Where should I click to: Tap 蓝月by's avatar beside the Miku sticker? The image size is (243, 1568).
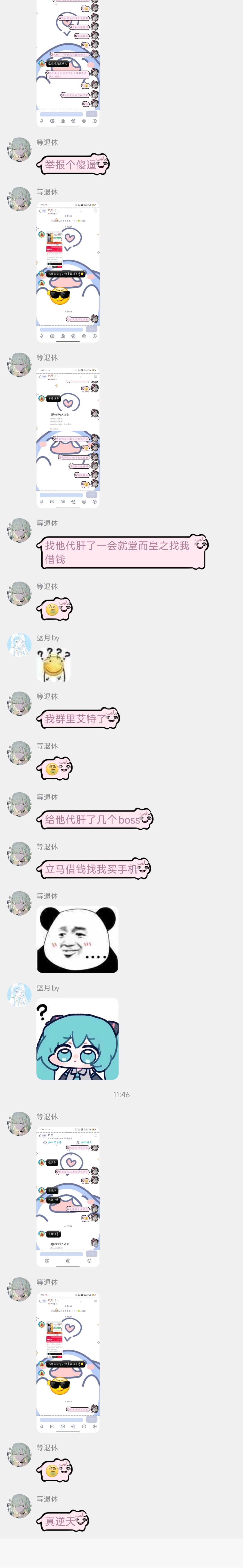point(19,995)
